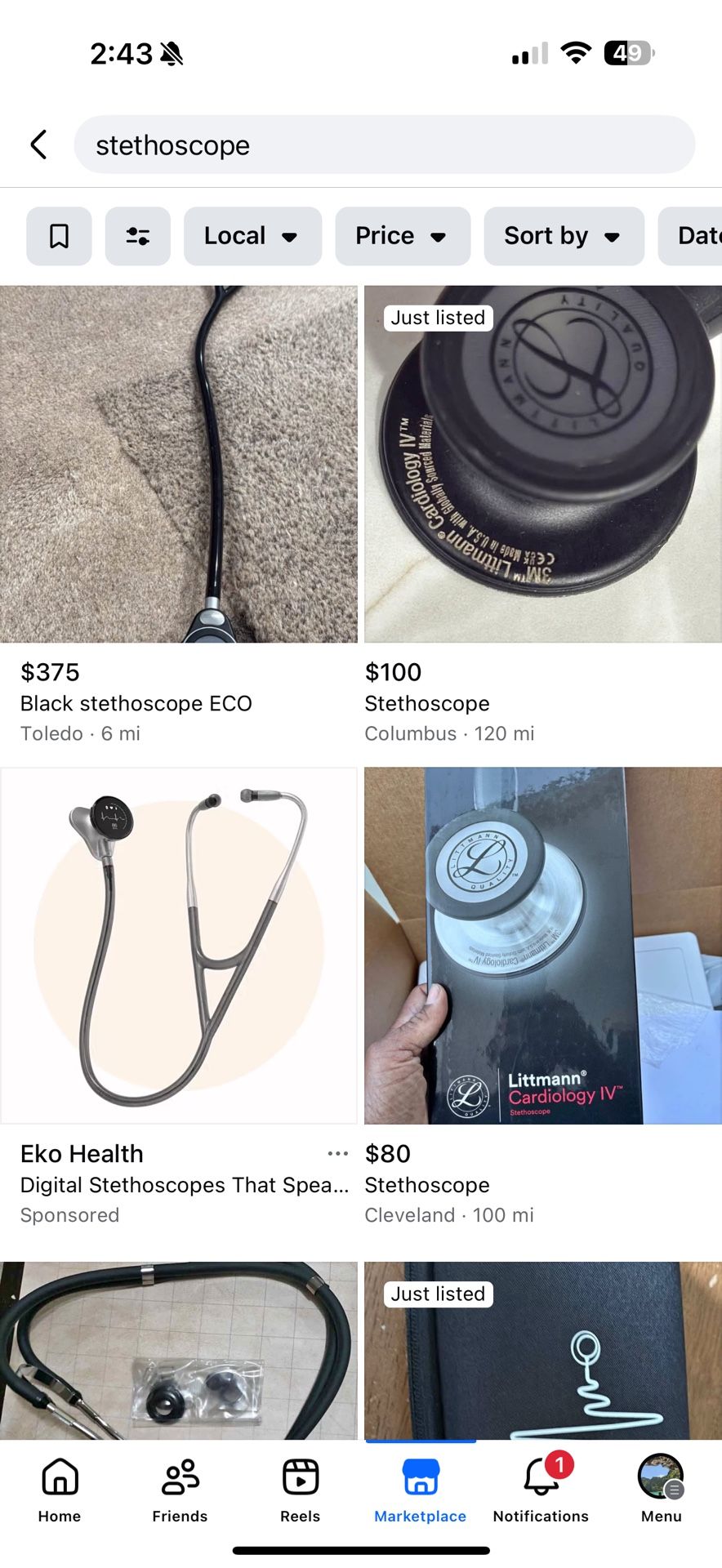Expand the Local dropdown
The width and height of the screenshot is (722, 1568).
point(252,236)
